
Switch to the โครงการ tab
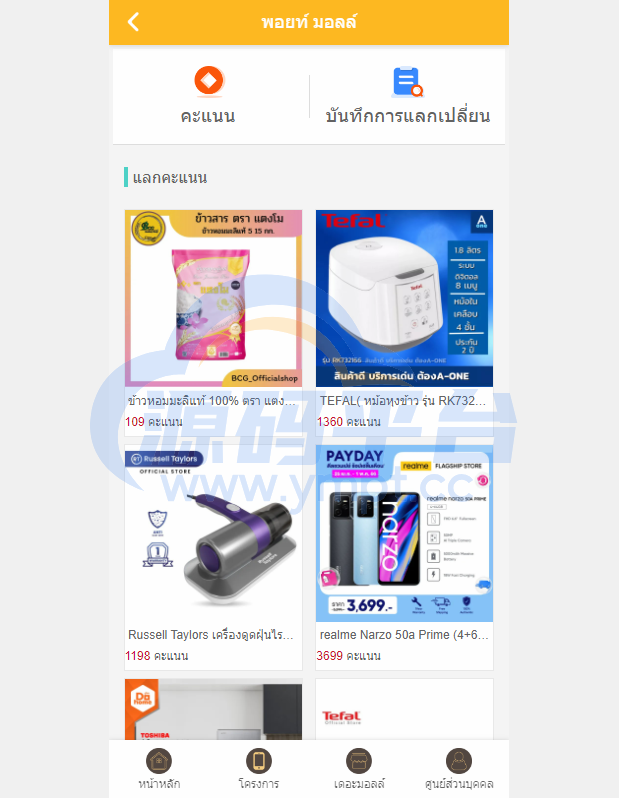pyautogui.click(x=258, y=768)
